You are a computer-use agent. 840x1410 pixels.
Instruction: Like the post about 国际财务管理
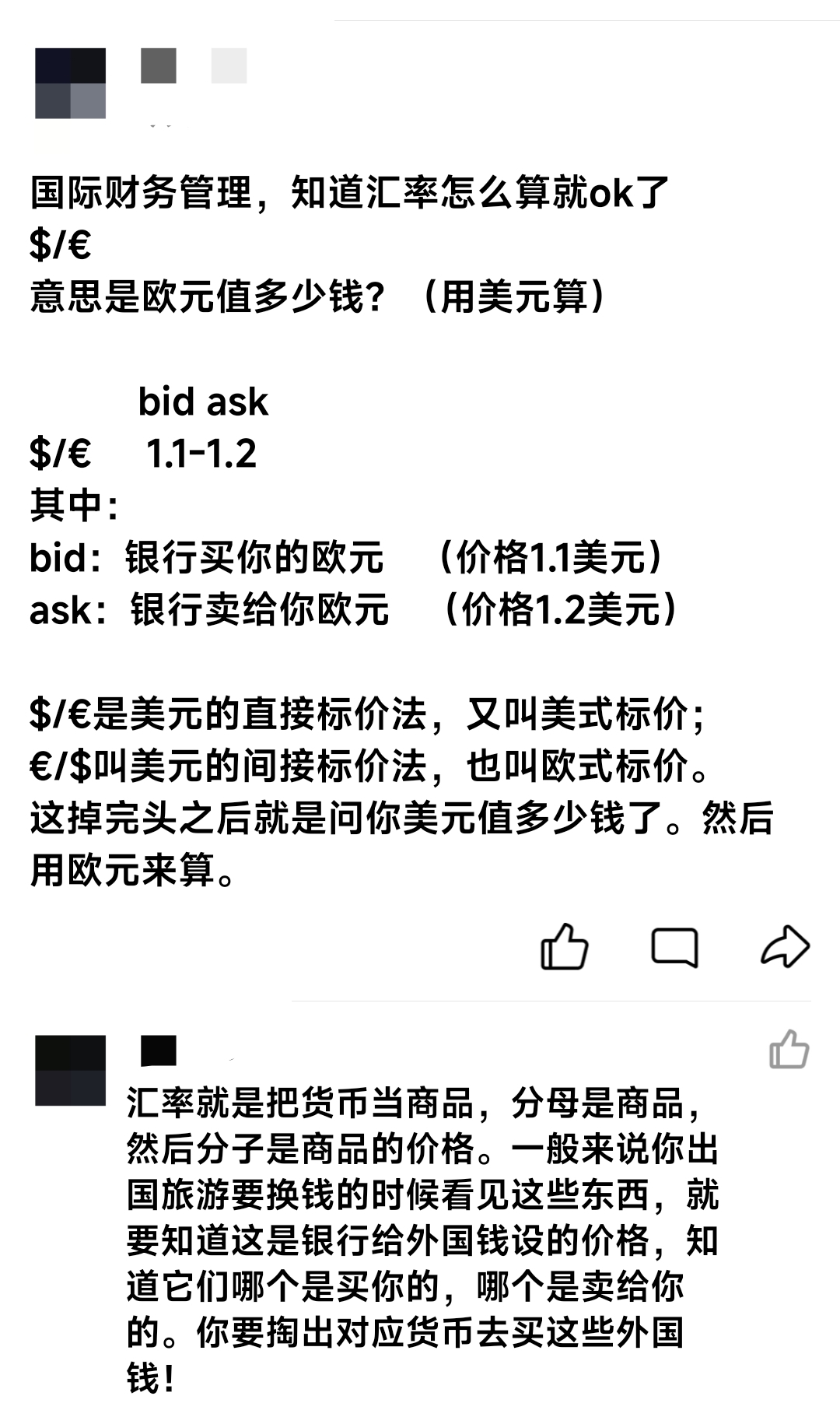[565, 946]
